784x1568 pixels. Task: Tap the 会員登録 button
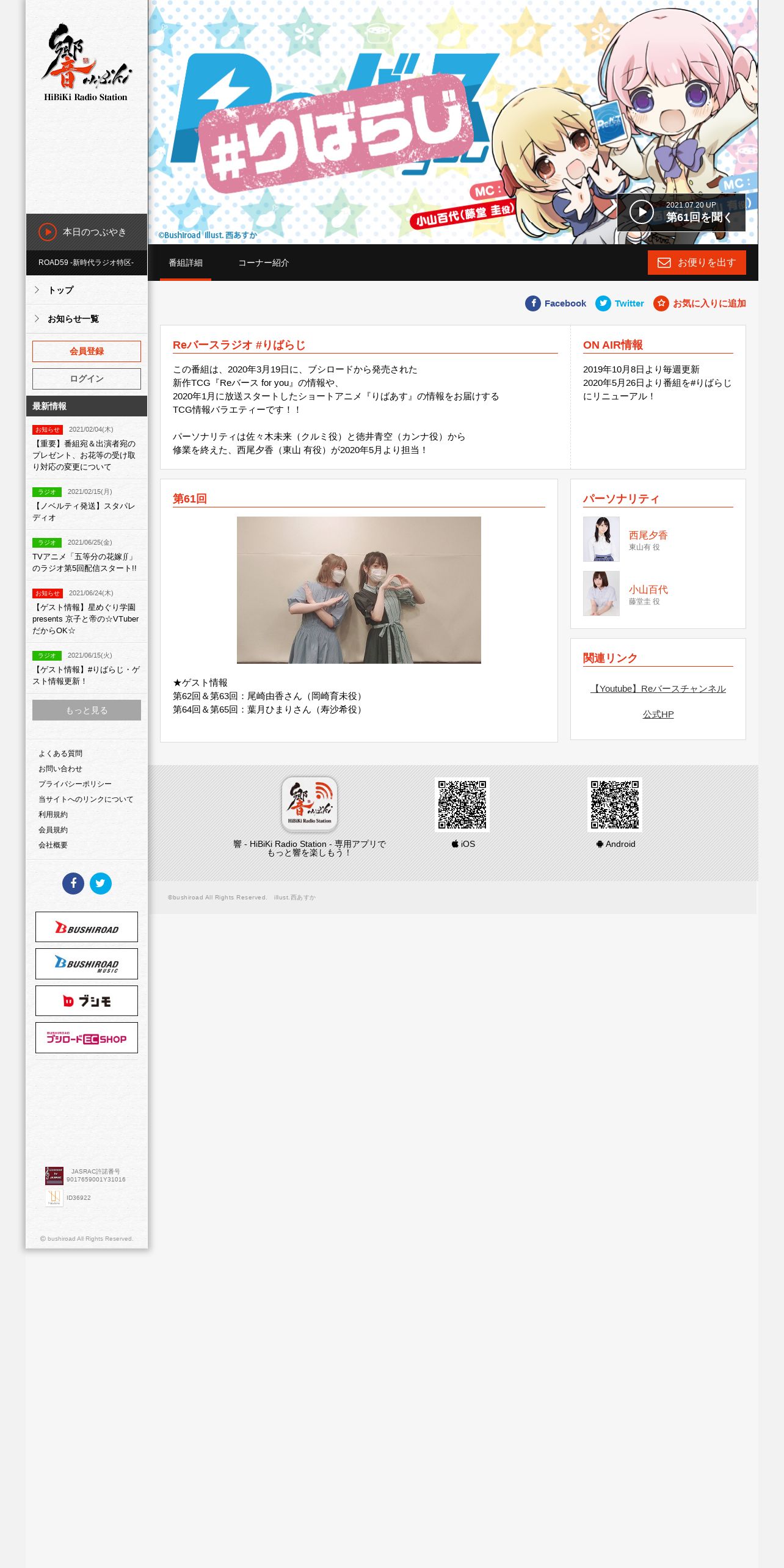(87, 352)
